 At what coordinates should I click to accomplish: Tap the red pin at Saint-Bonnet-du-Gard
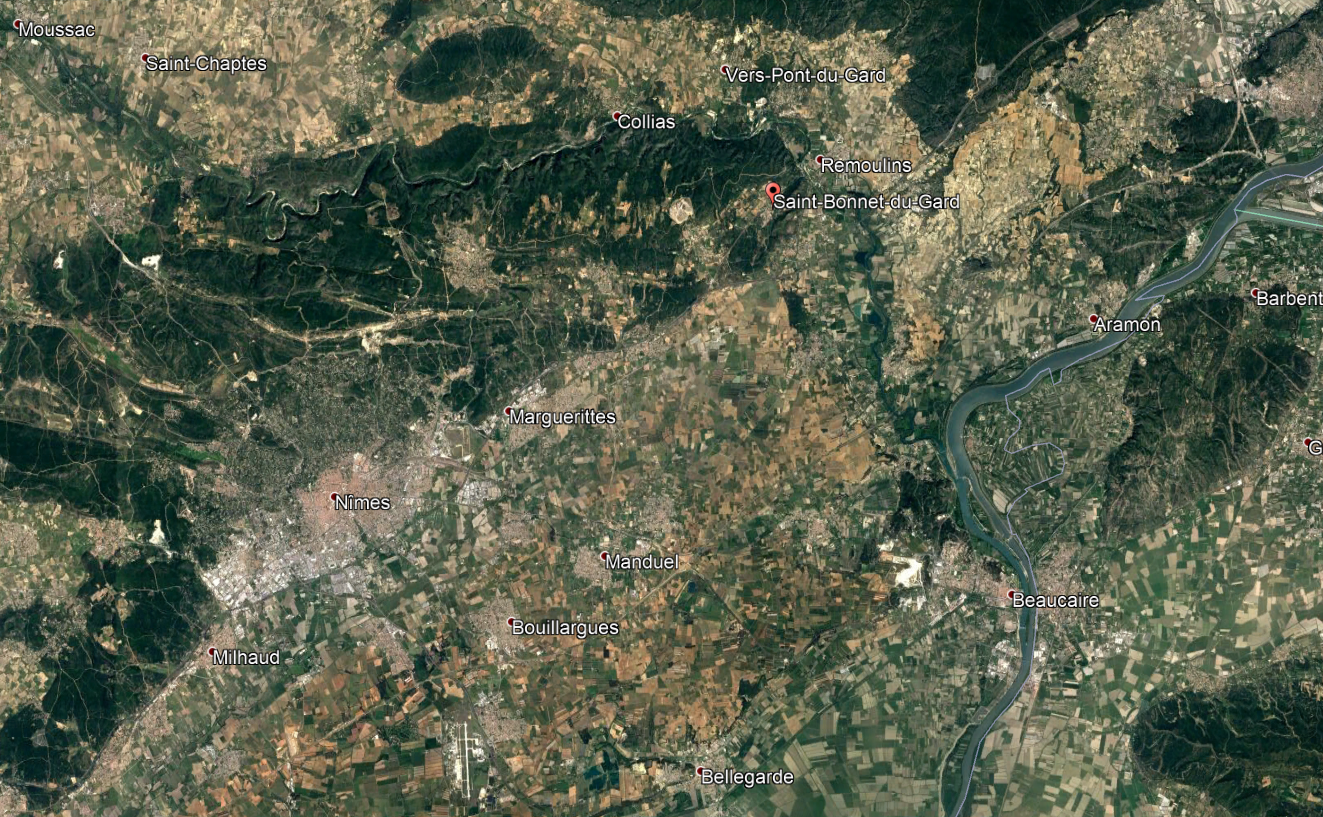tap(772, 191)
